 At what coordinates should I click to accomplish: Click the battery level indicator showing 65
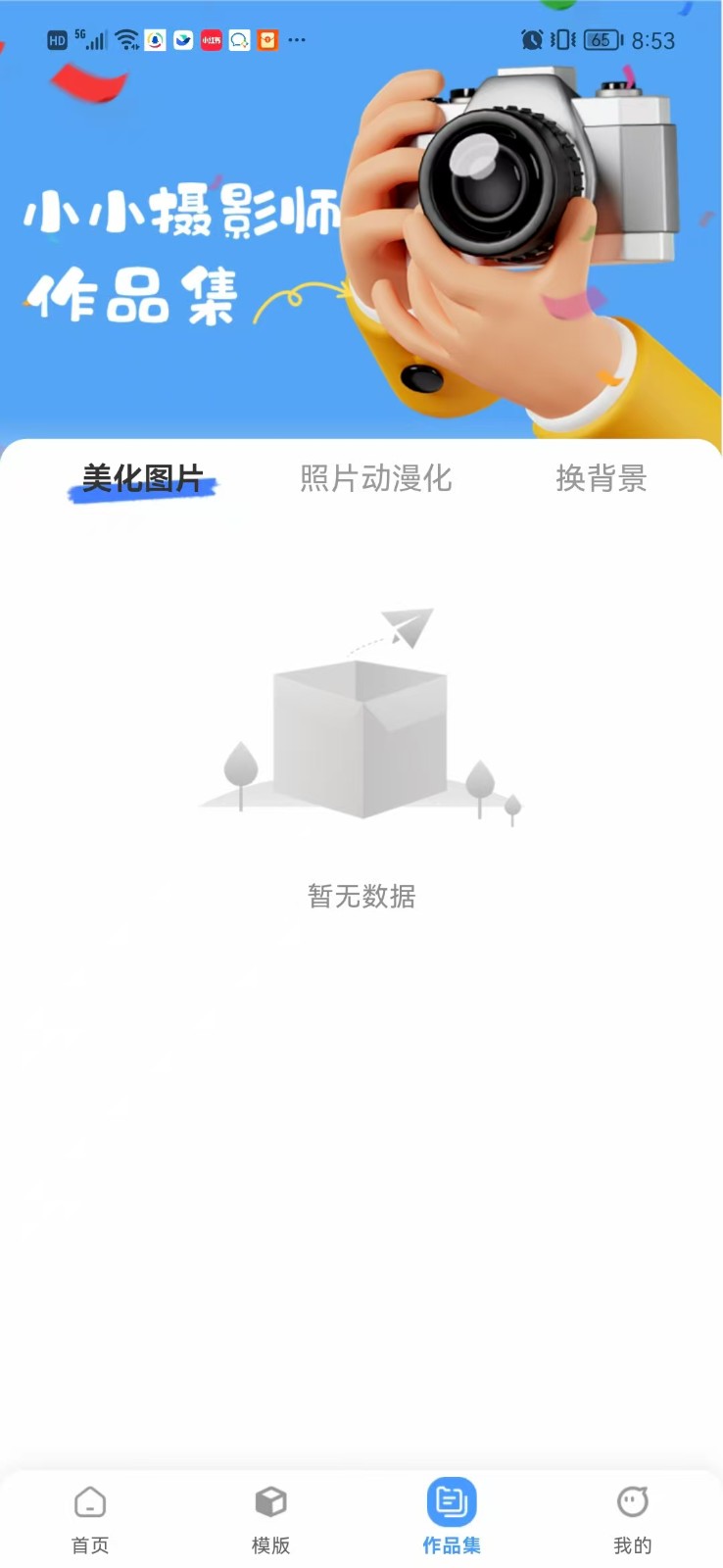600,40
